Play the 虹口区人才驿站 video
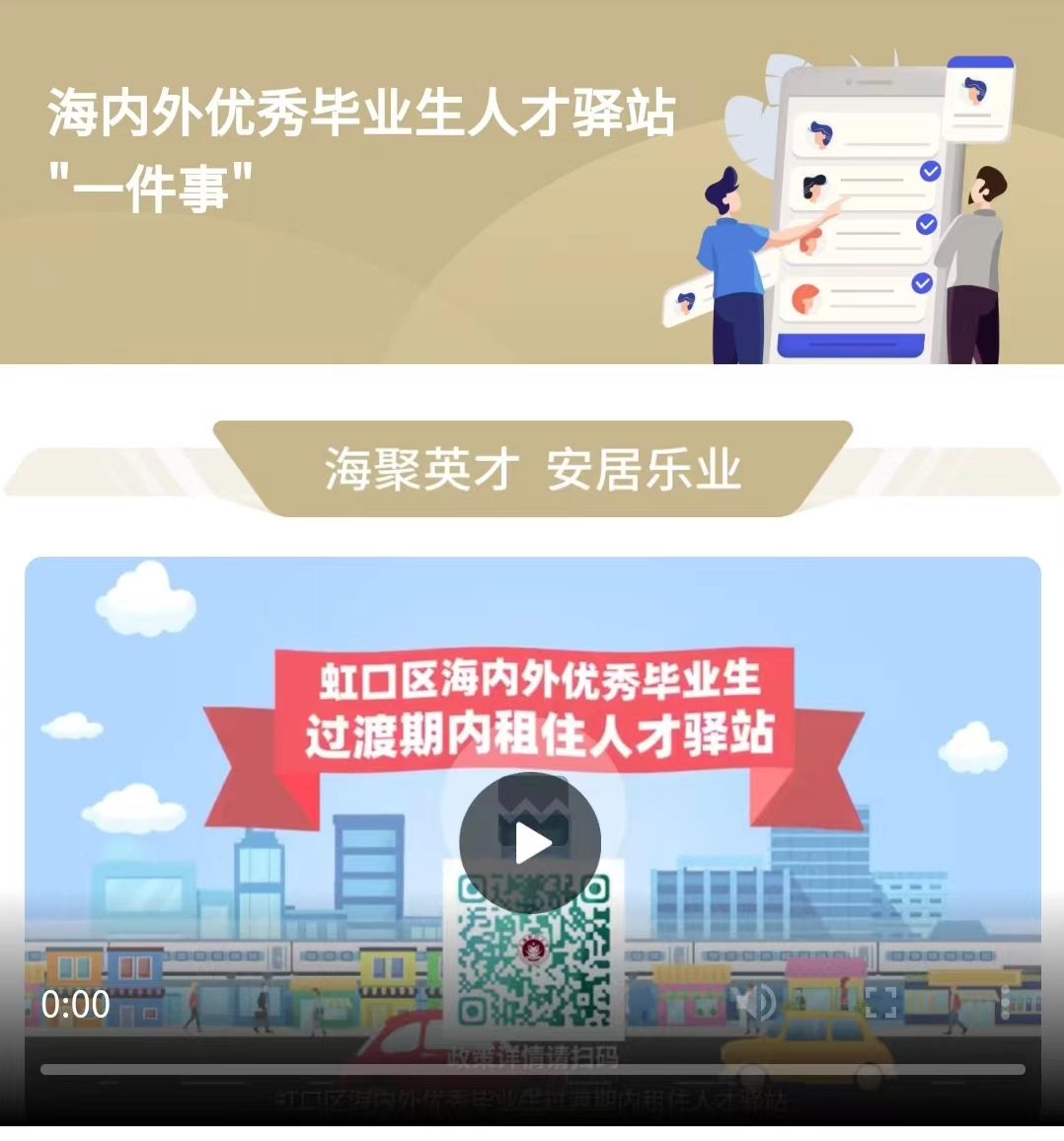 [x=530, y=843]
